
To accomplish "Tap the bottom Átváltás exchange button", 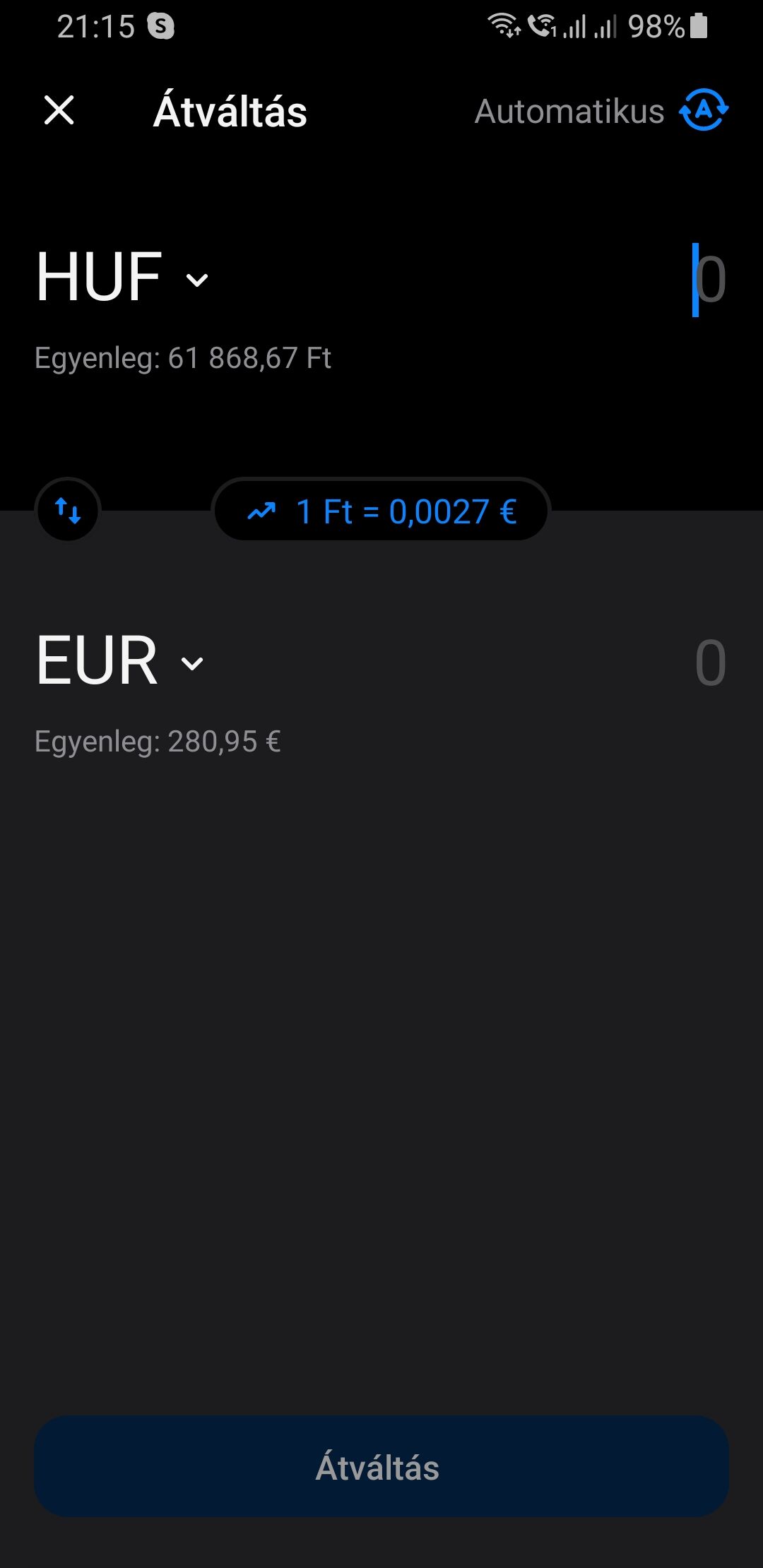I will coord(381,1466).
